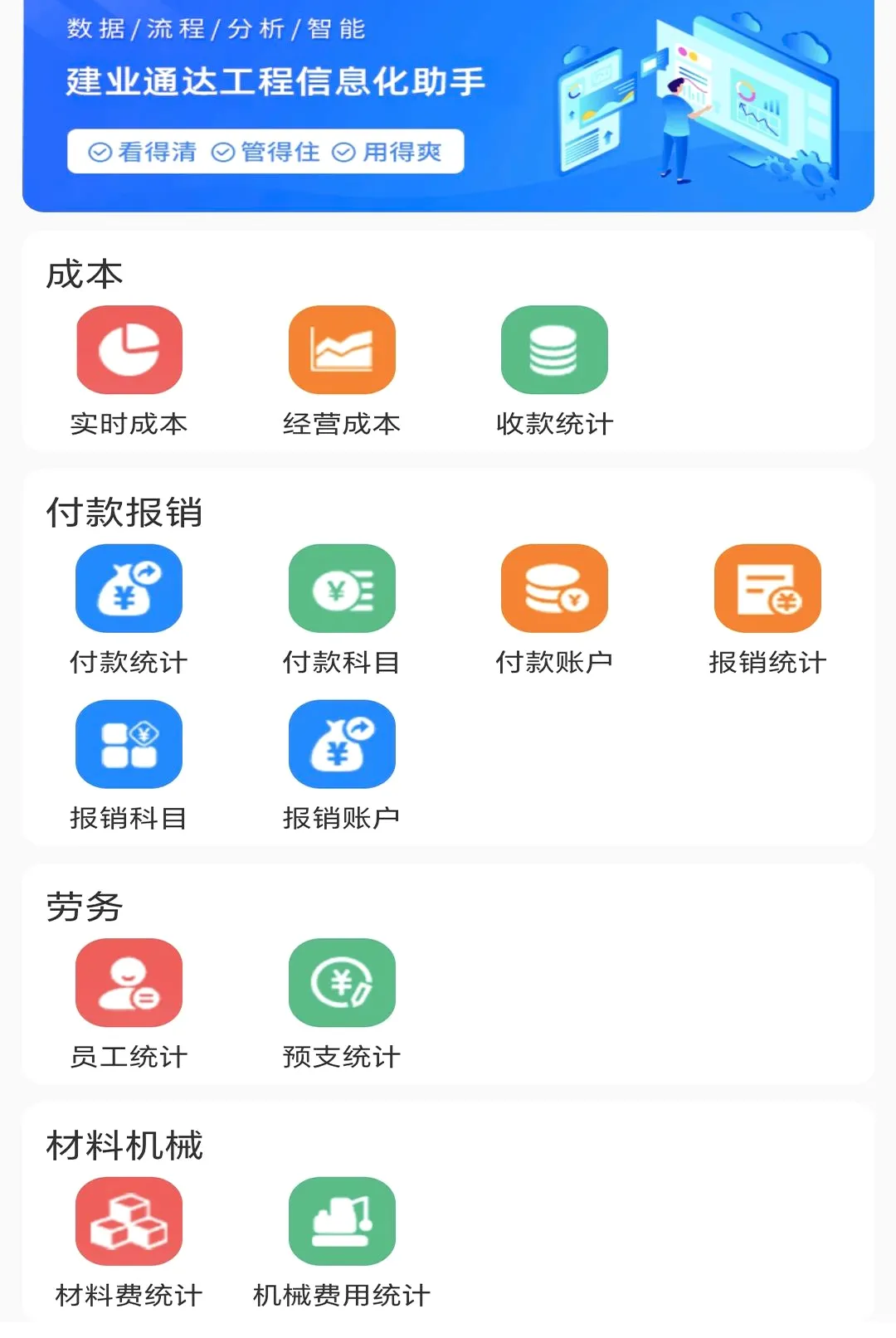This screenshot has width=896, height=1338.
Task: Tap the 报销账户 icon
Action: pyautogui.click(x=342, y=744)
